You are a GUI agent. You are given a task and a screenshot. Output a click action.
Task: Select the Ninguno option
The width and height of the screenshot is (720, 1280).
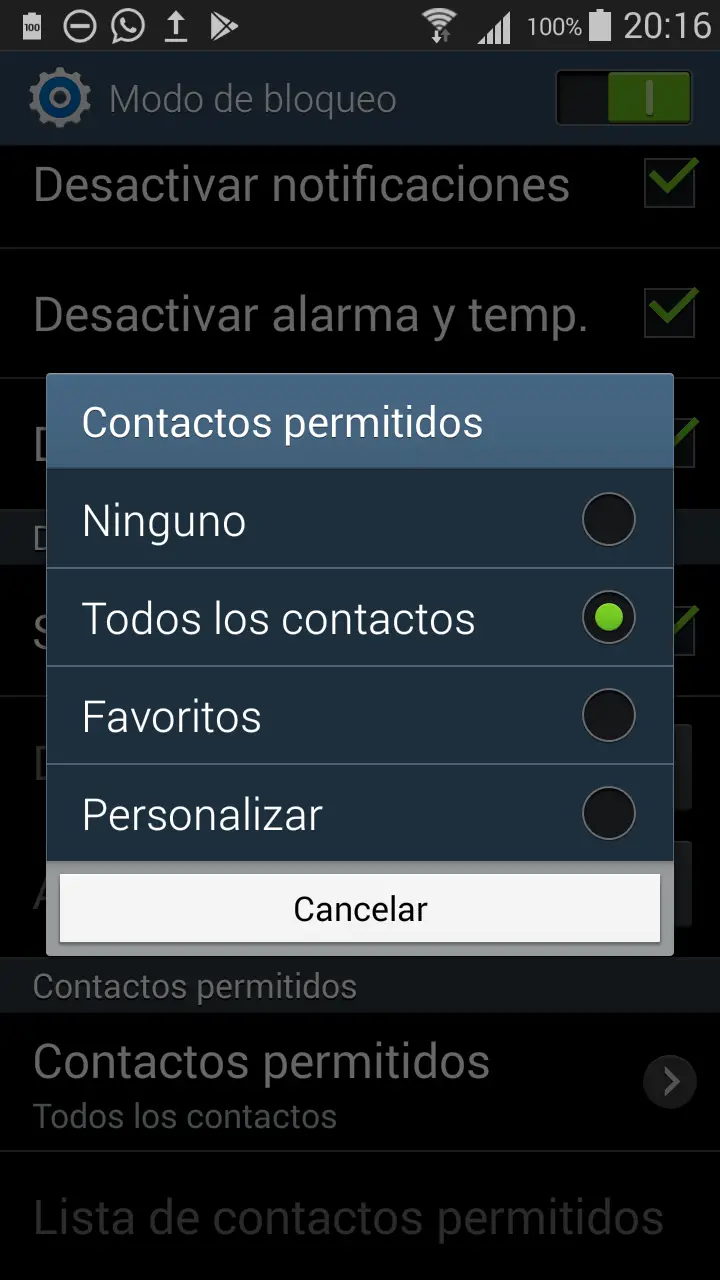click(360, 519)
